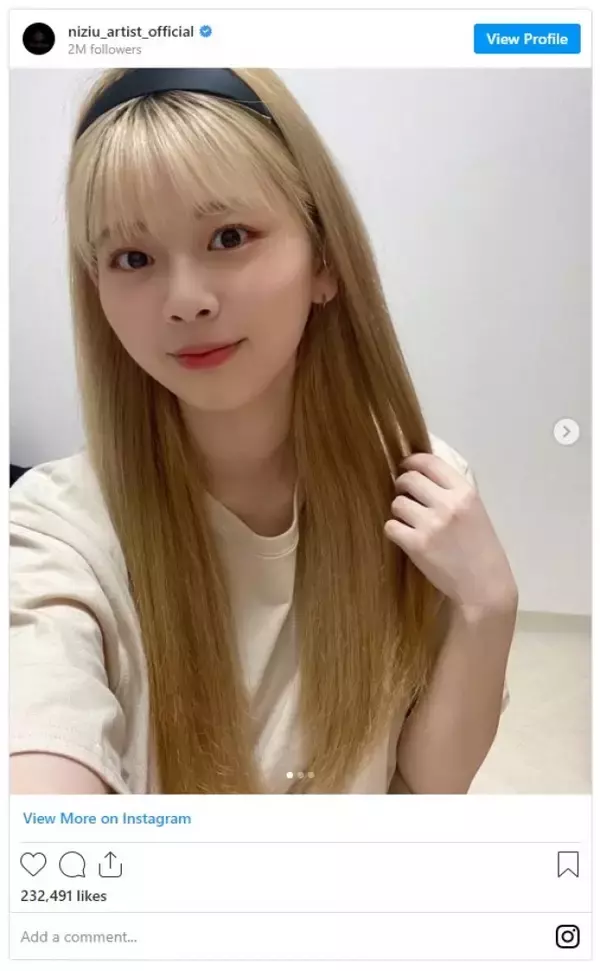600x971 pixels.
Task: Bookmark this post
Action: coord(567,864)
